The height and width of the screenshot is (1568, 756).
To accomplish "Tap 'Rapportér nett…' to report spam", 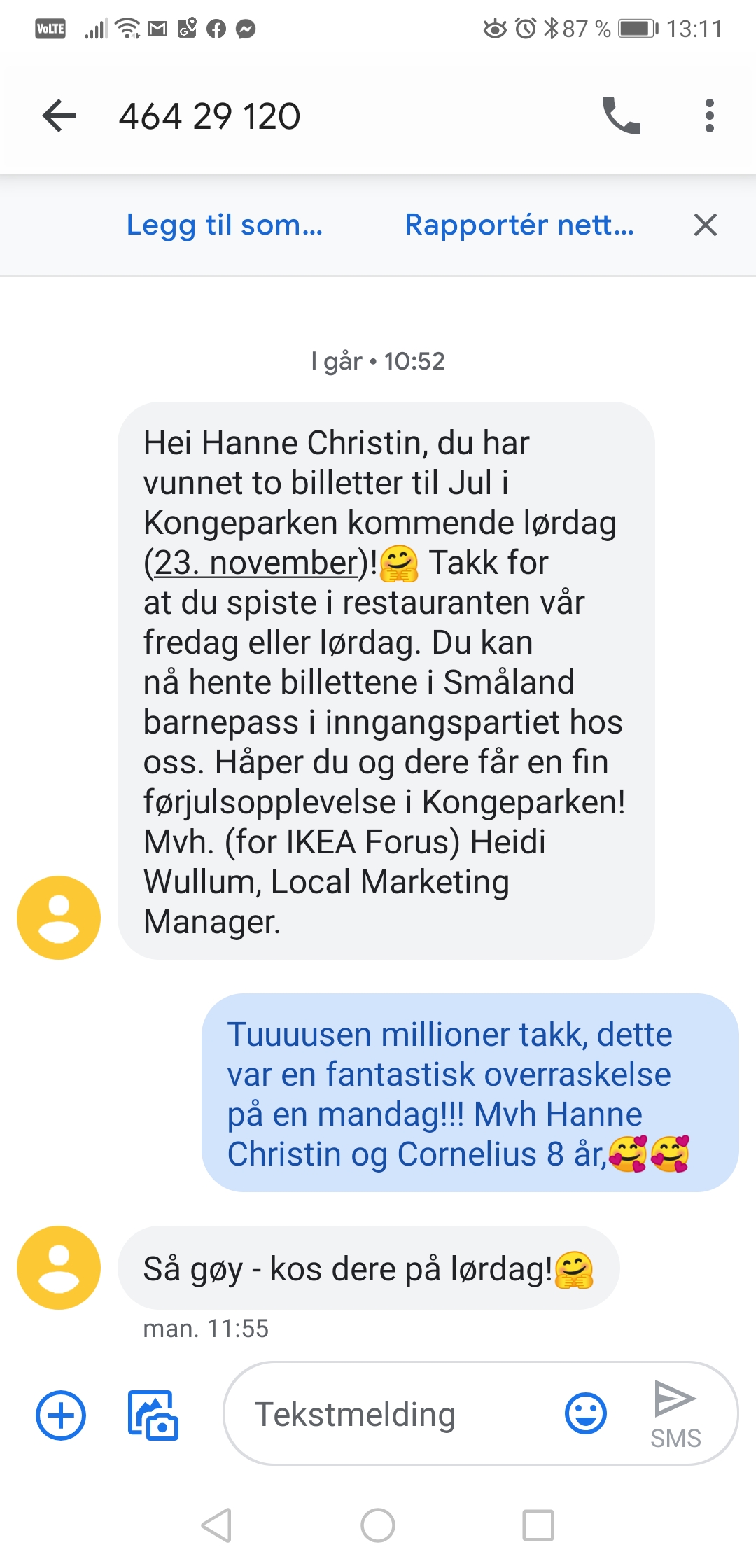I will pos(519,225).
